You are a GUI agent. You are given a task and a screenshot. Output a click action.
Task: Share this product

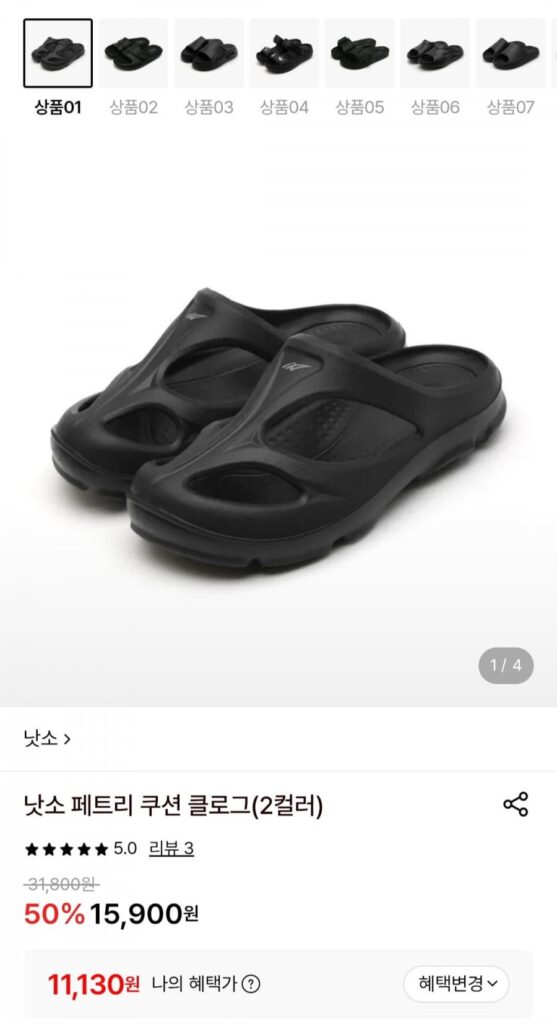click(516, 805)
